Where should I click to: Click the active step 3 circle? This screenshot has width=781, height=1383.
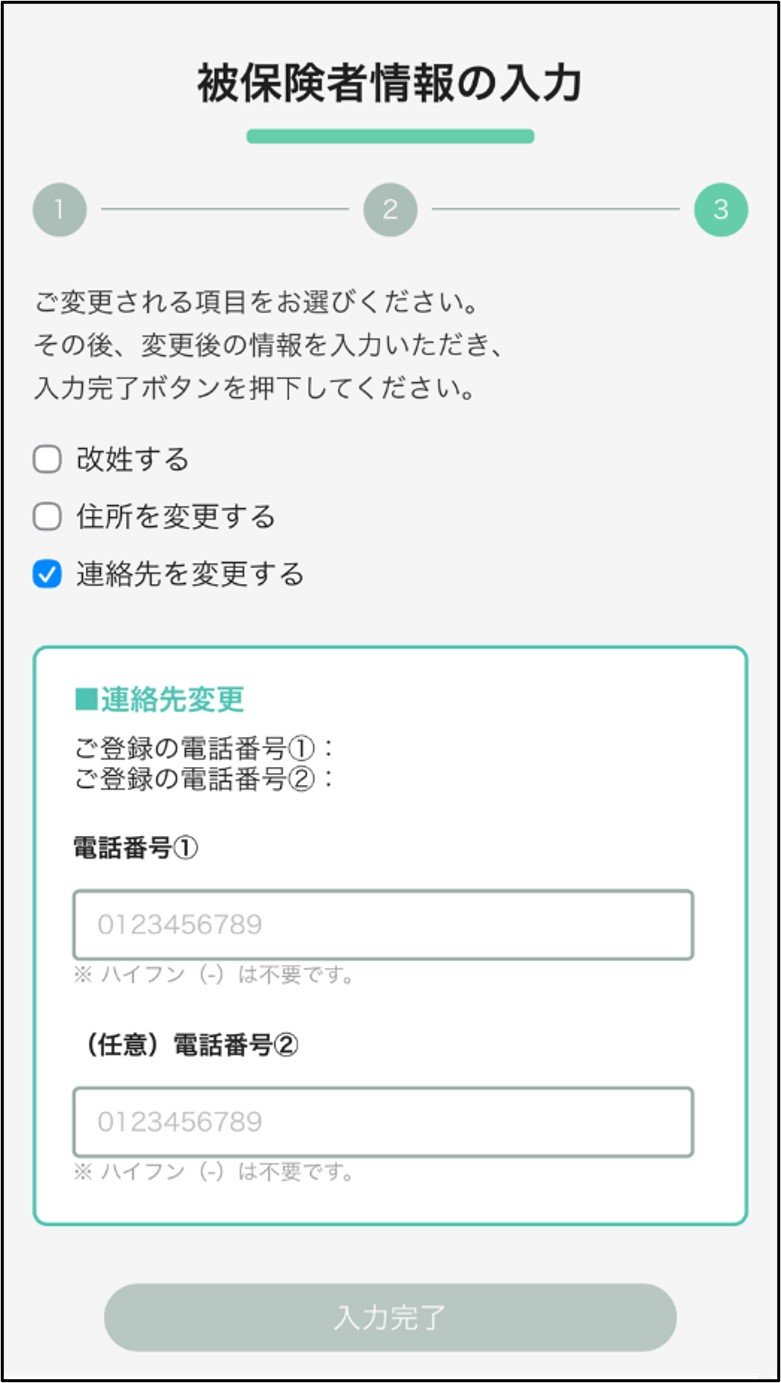click(x=722, y=211)
